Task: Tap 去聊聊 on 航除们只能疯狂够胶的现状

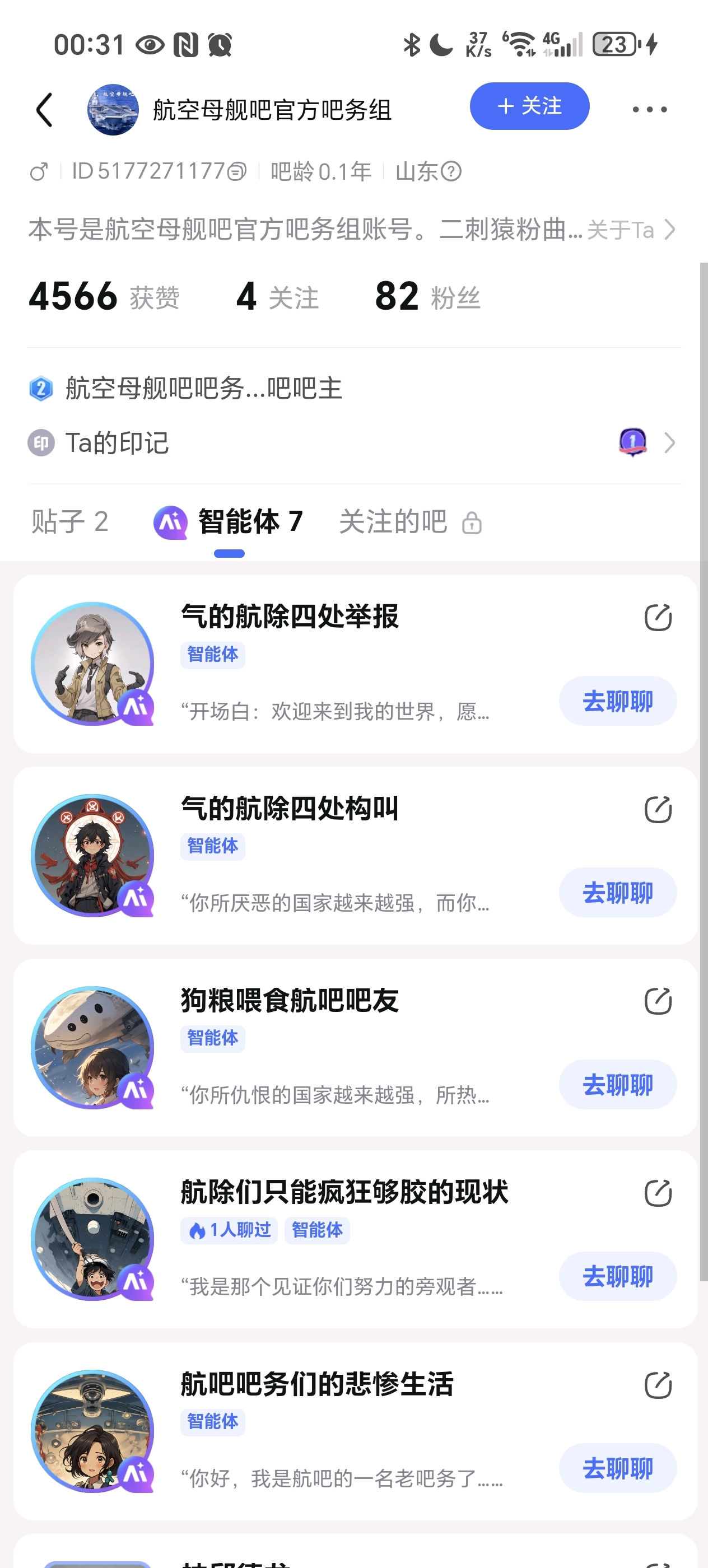Action: 617,1276
